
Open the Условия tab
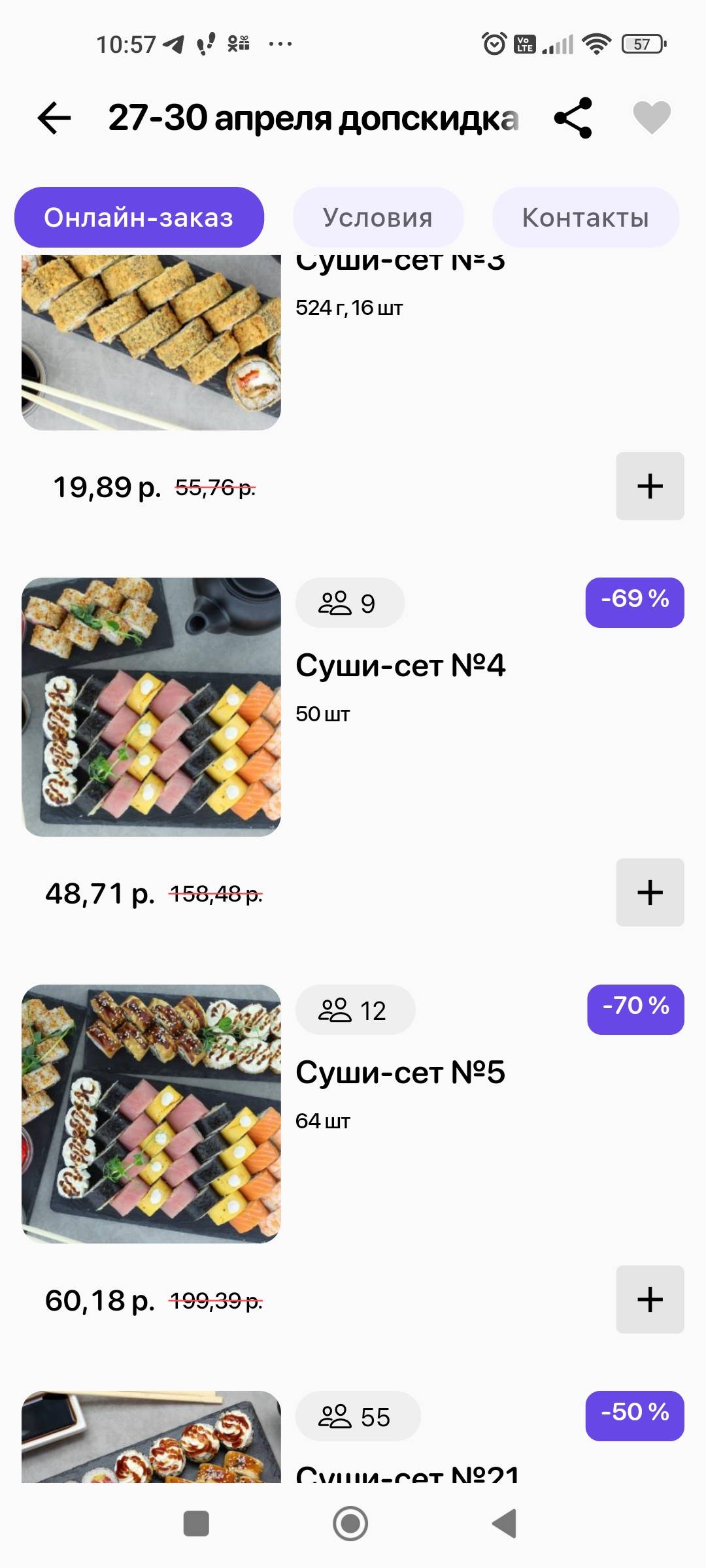378,218
